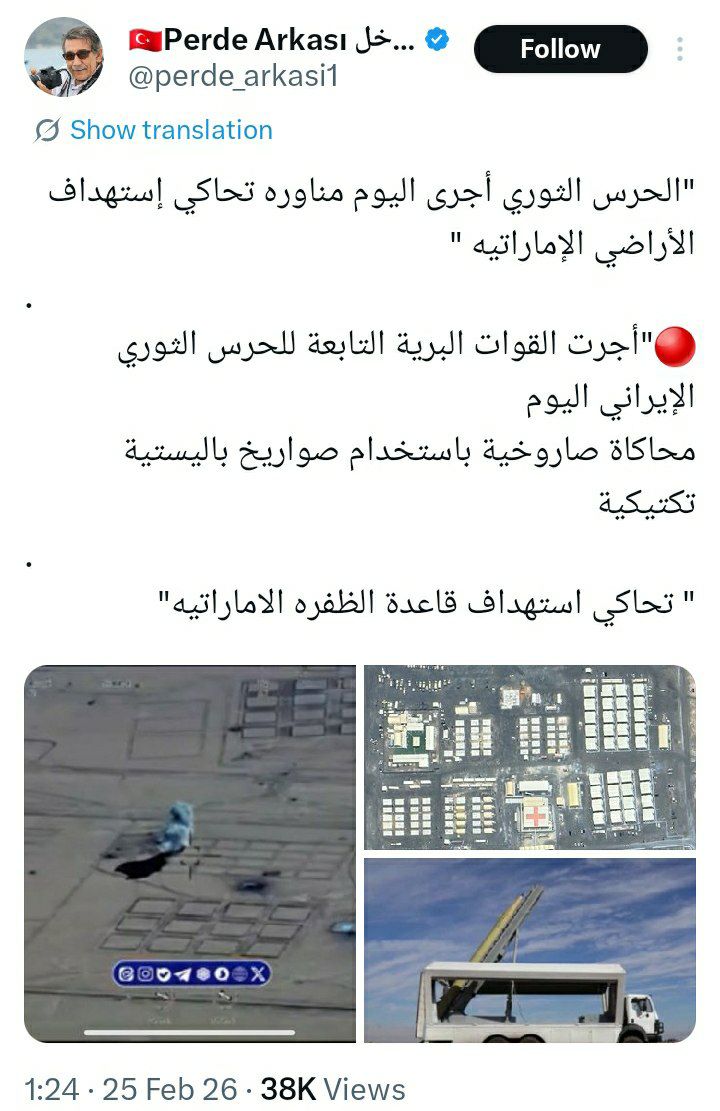This screenshot has height=1111, width=720.
Task: Click the Instagram icon in the watermark strip
Action: point(143,975)
